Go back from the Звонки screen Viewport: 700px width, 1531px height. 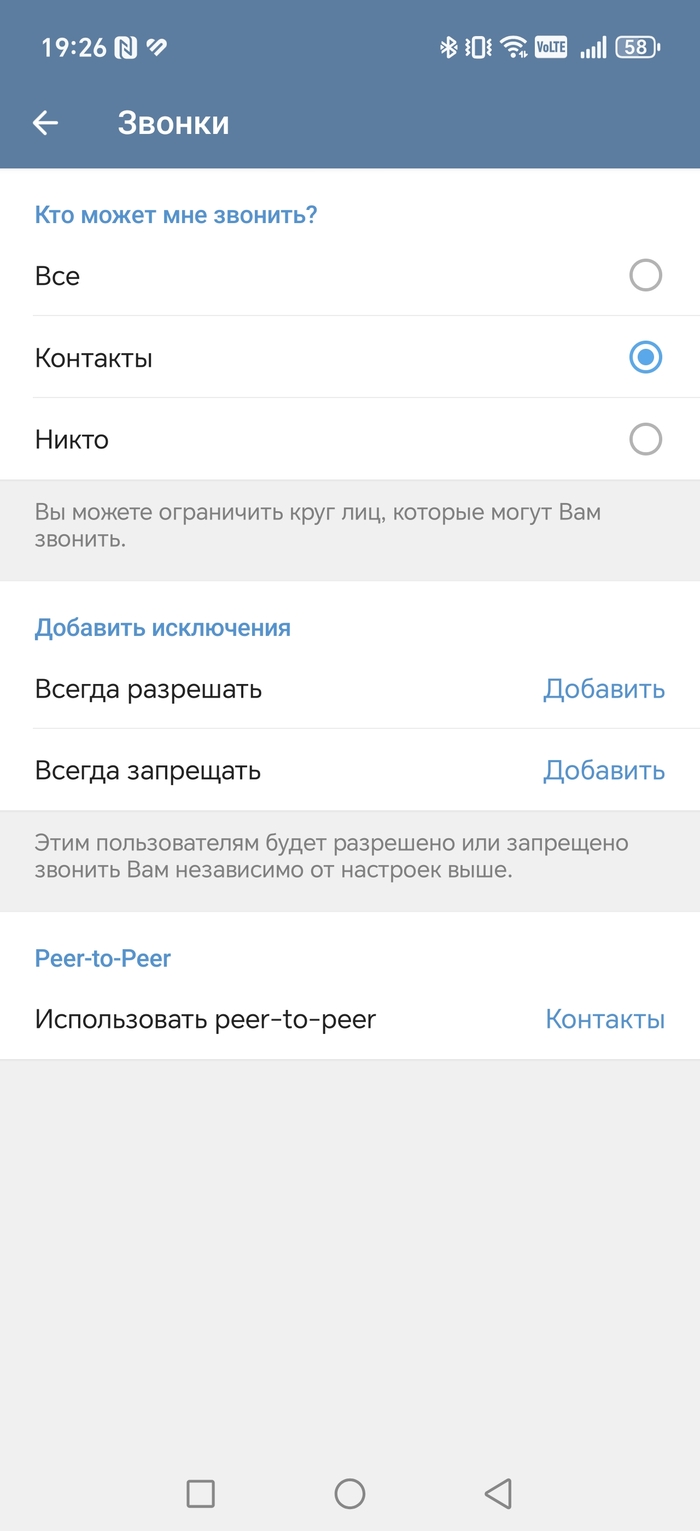tap(46, 123)
